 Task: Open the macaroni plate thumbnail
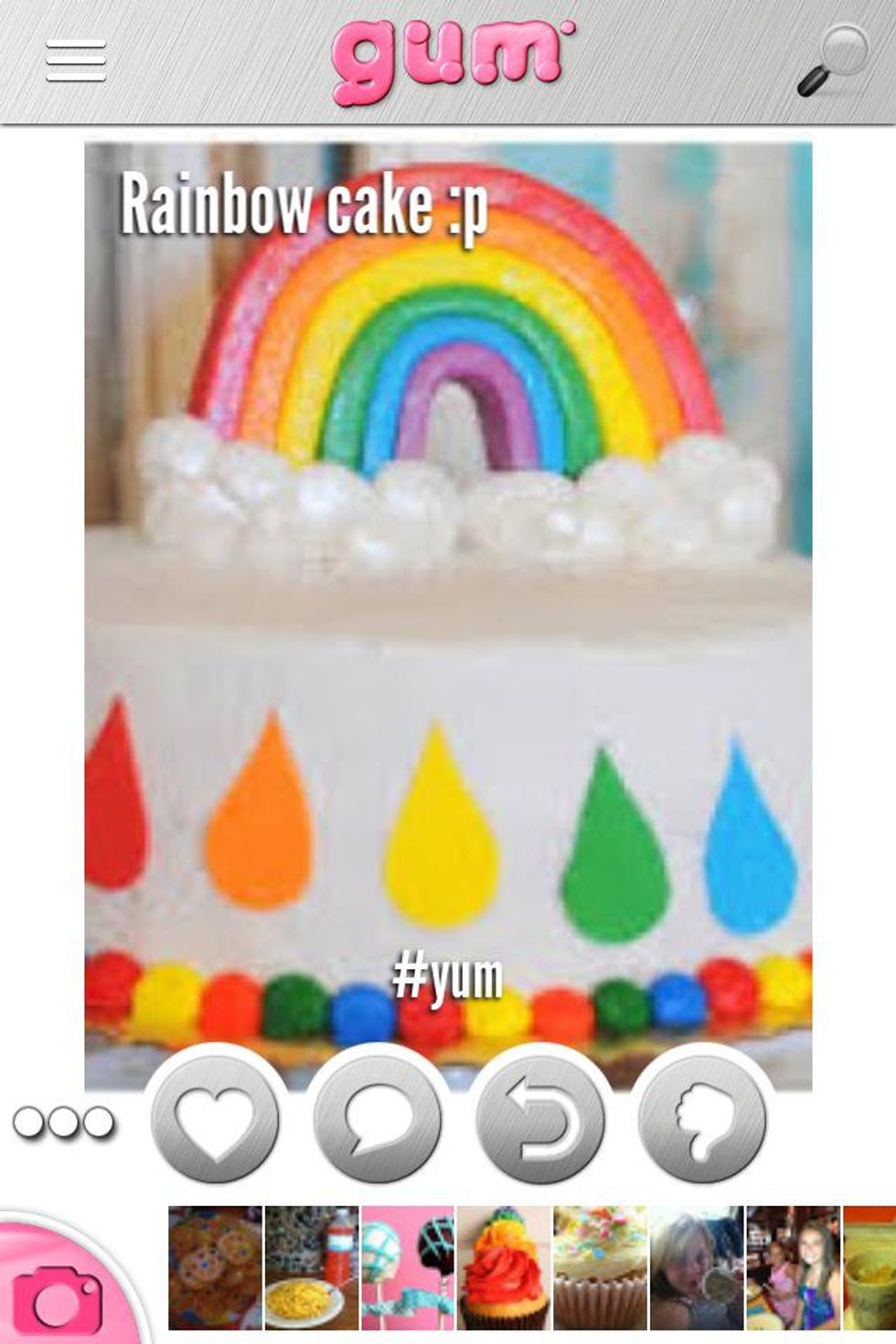pos(311,1267)
